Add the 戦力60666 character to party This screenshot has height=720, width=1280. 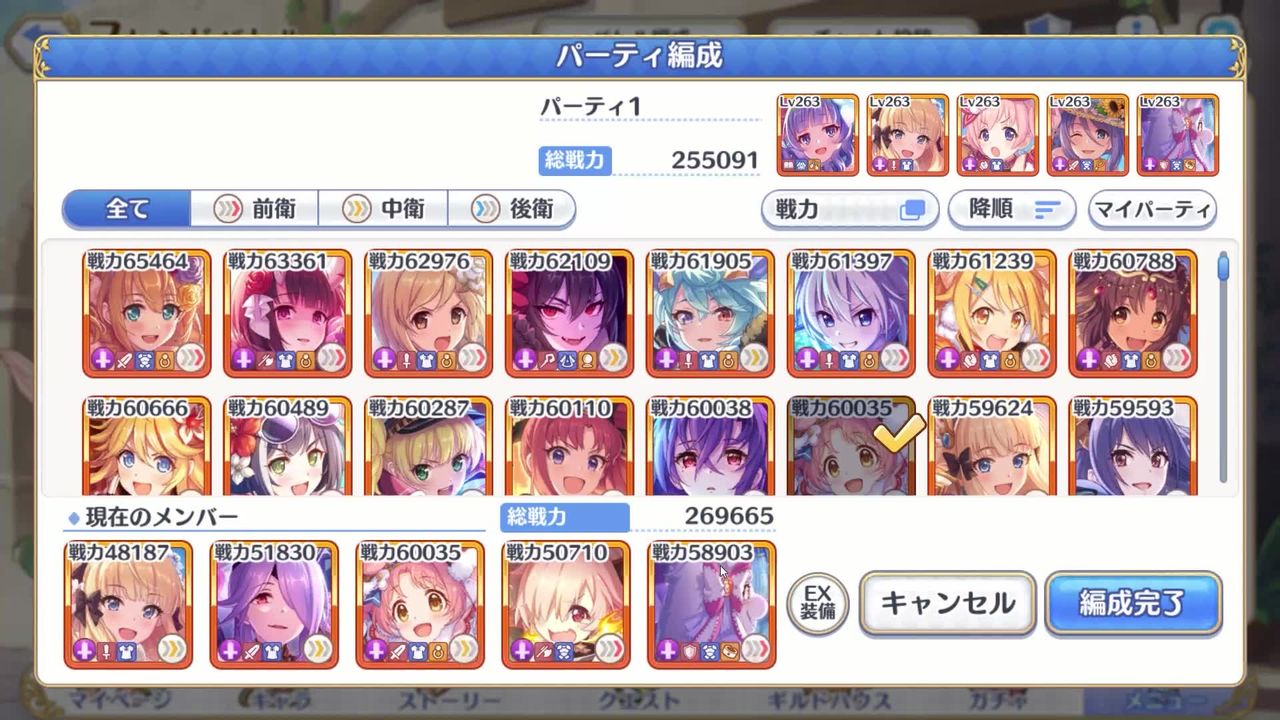click(x=147, y=448)
